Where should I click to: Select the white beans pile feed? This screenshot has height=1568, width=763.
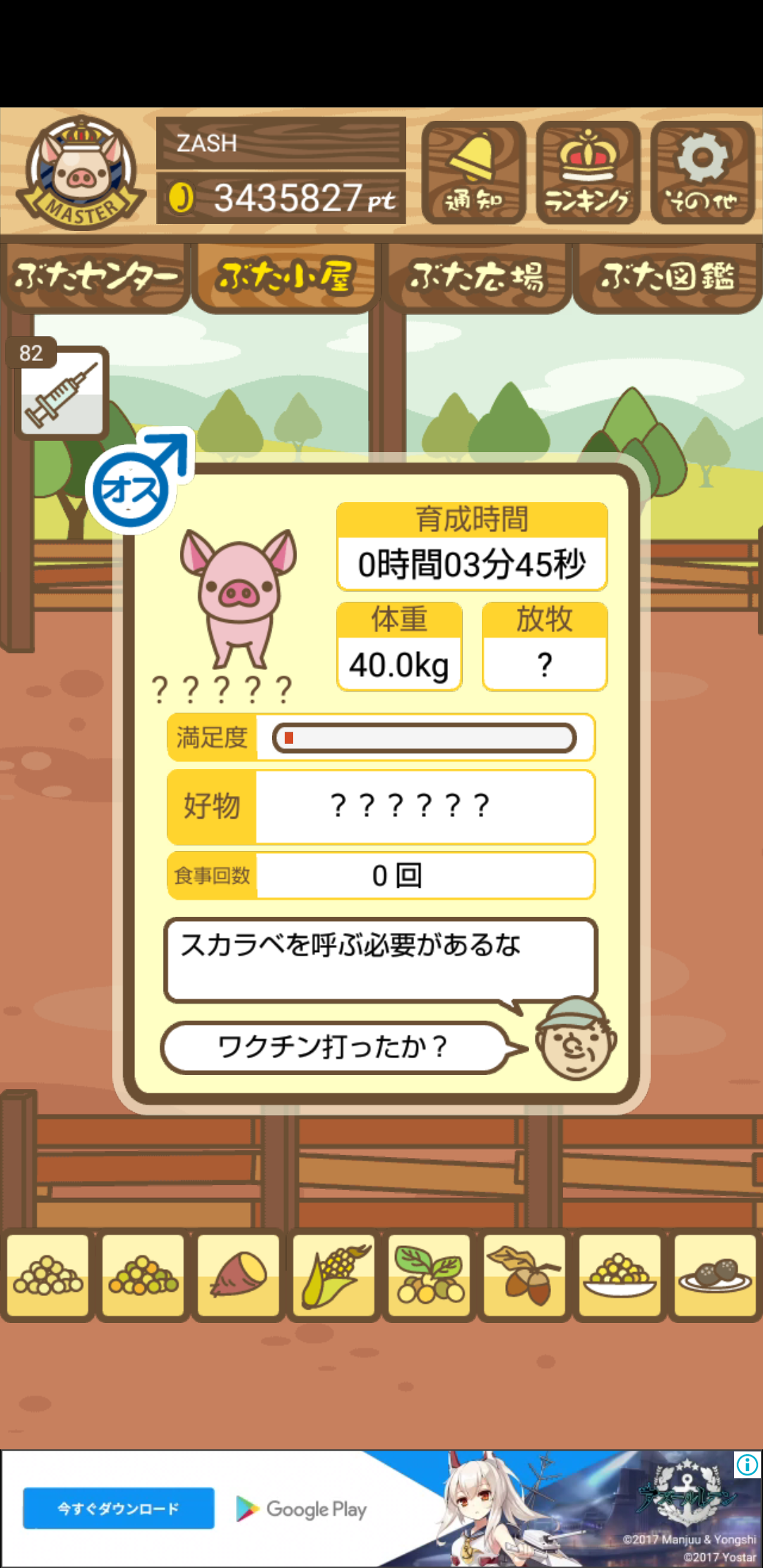(48, 1276)
